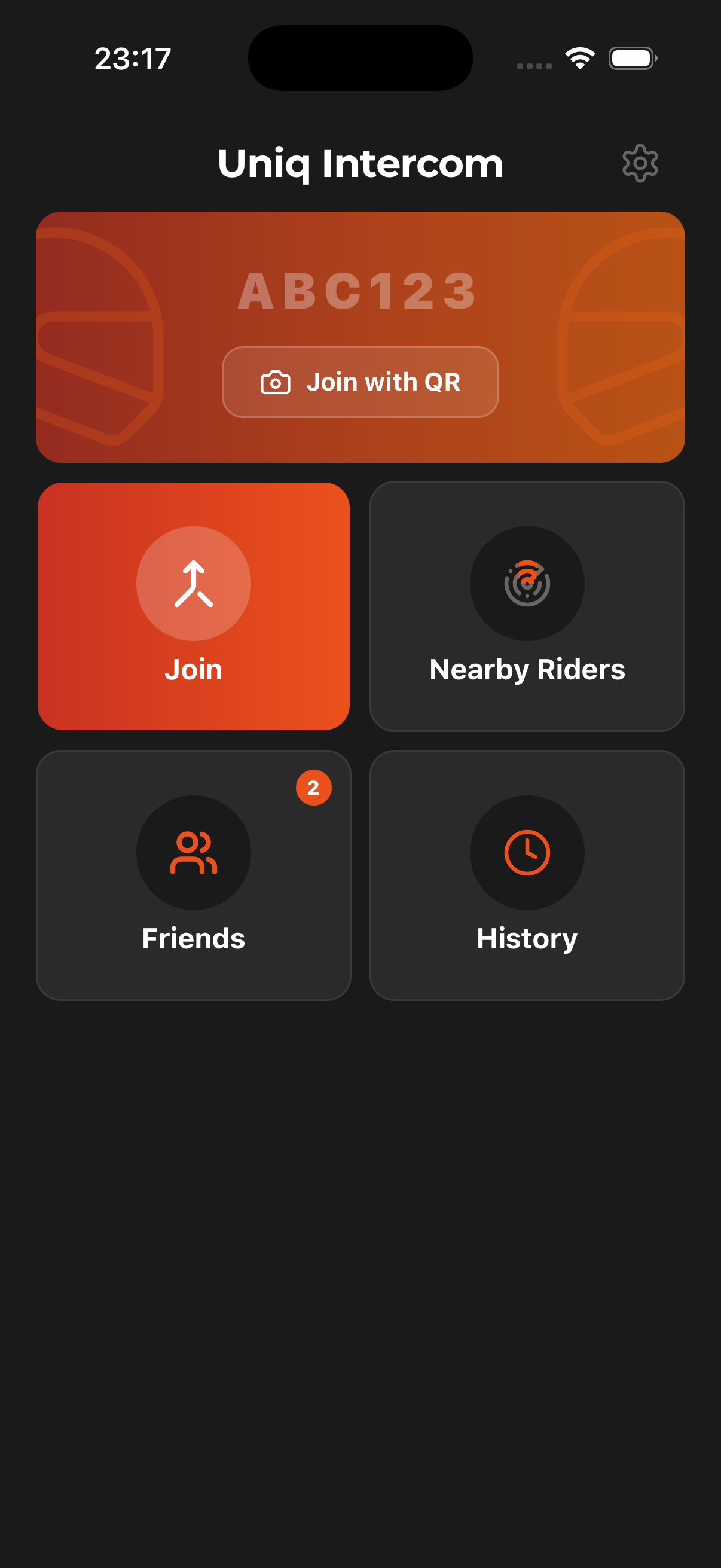The height and width of the screenshot is (1568, 721).
Task: Tap the orange session banner card
Action: pyautogui.click(x=360, y=335)
